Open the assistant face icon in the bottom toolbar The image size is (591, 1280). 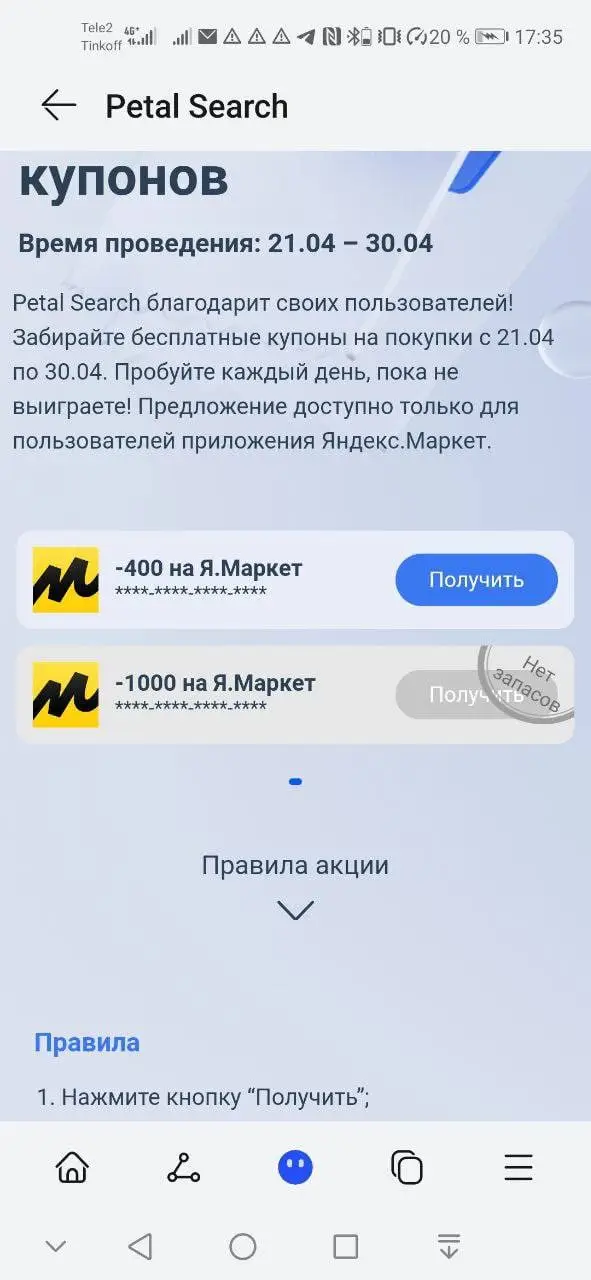point(295,1167)
